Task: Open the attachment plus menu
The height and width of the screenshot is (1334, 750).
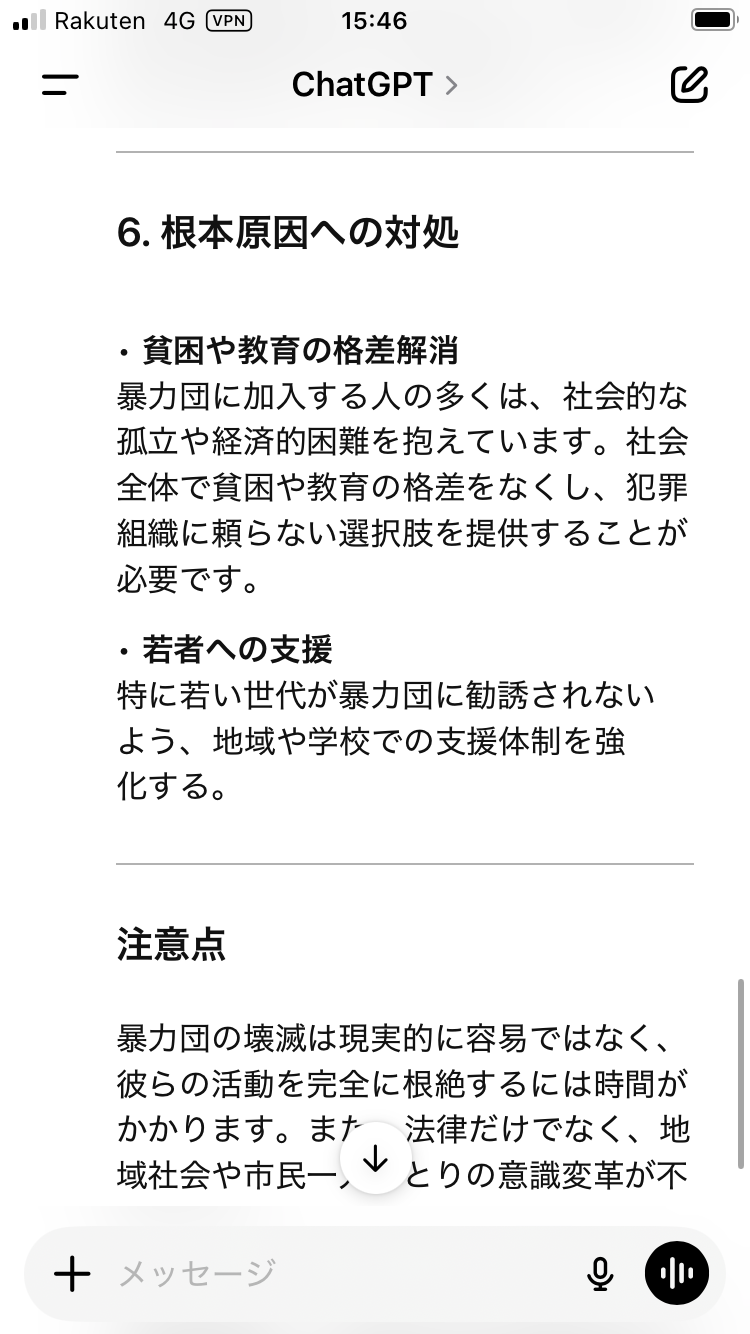Action: pos(72,1273)
